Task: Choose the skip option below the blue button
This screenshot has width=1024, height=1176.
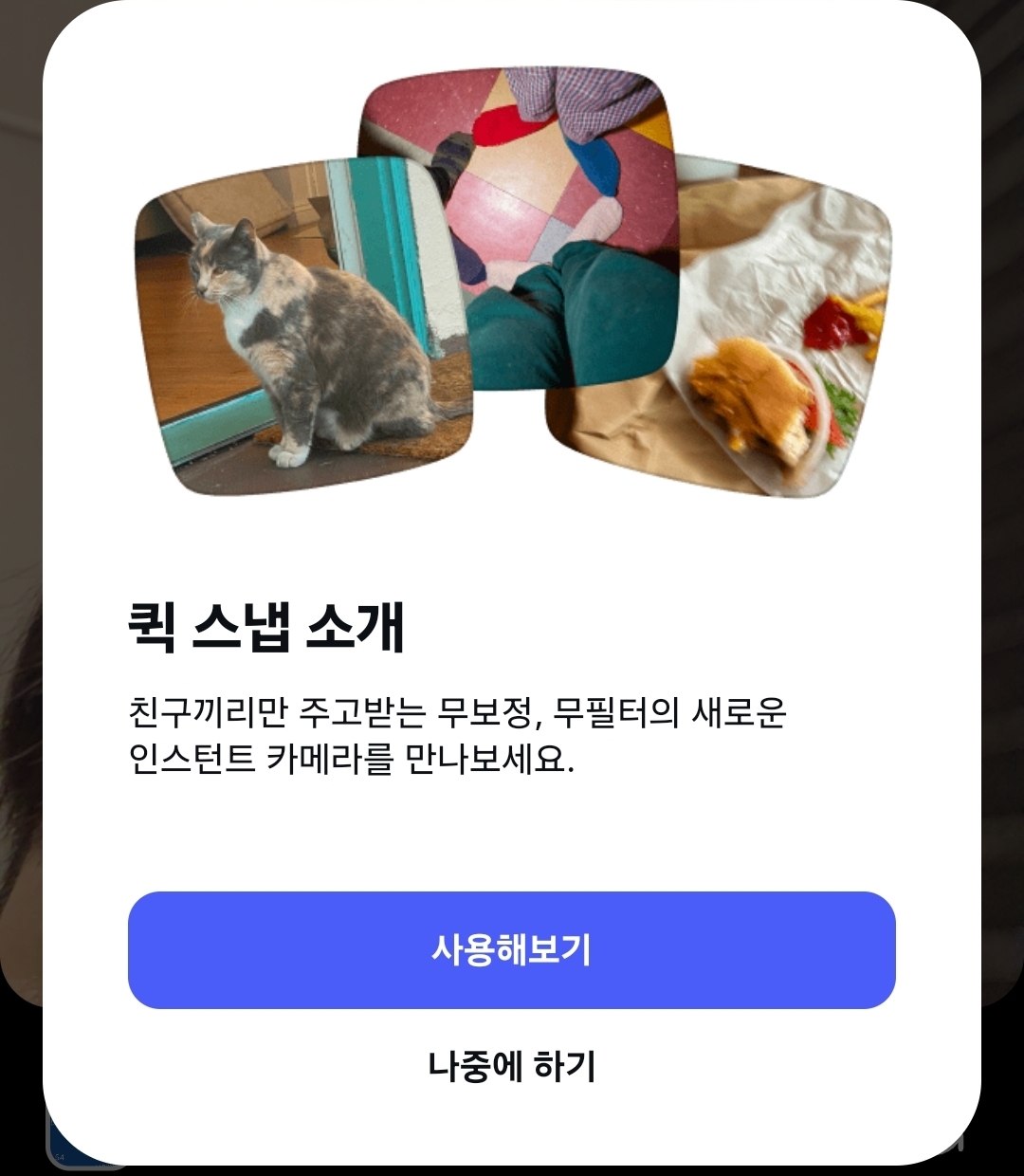Action: pyautogui.click(x=512, y=1066)
